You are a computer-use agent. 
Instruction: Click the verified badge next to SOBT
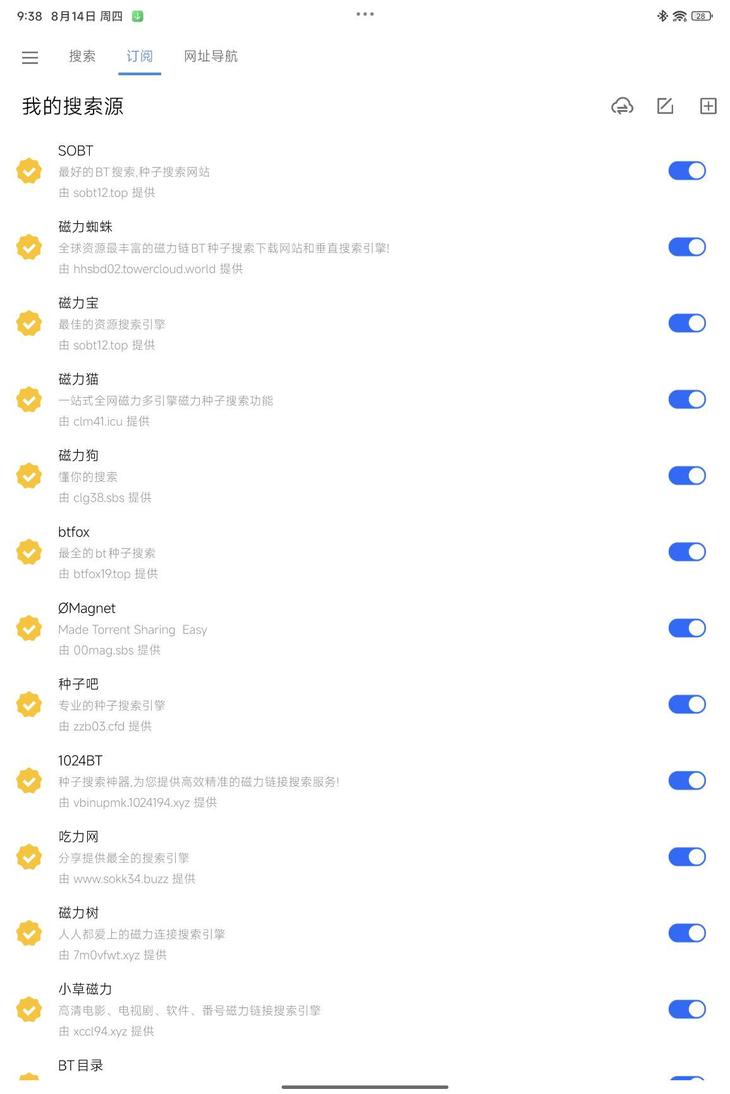click(x=28, y=170)
